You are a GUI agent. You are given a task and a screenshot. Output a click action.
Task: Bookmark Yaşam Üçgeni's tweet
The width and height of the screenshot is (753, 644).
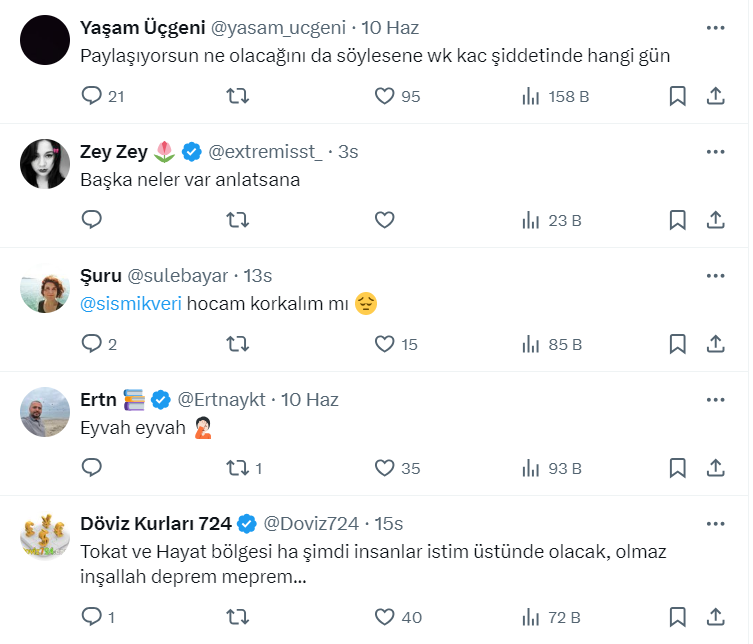point(677,96)
